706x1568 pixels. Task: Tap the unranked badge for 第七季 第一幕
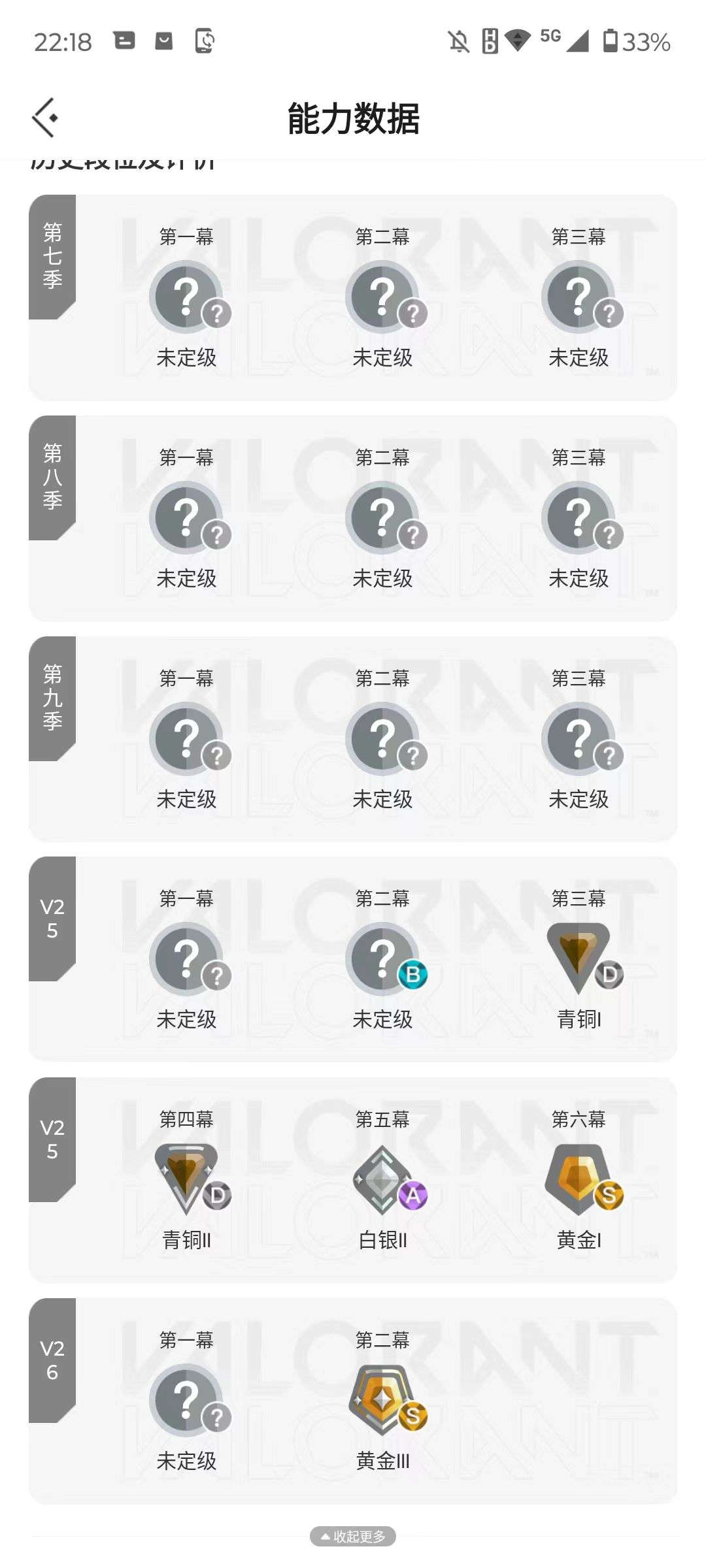click(x=187, y=295)
